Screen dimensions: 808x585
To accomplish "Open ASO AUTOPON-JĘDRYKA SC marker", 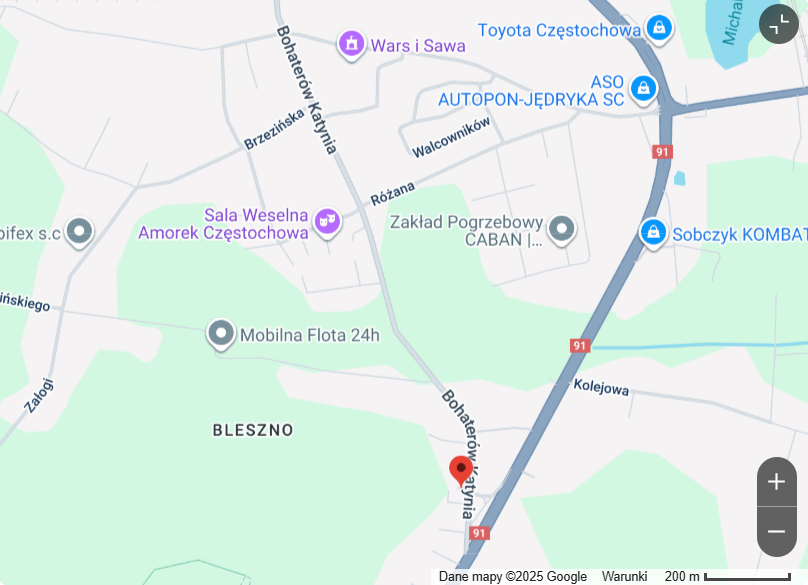I will coord(644,89).
